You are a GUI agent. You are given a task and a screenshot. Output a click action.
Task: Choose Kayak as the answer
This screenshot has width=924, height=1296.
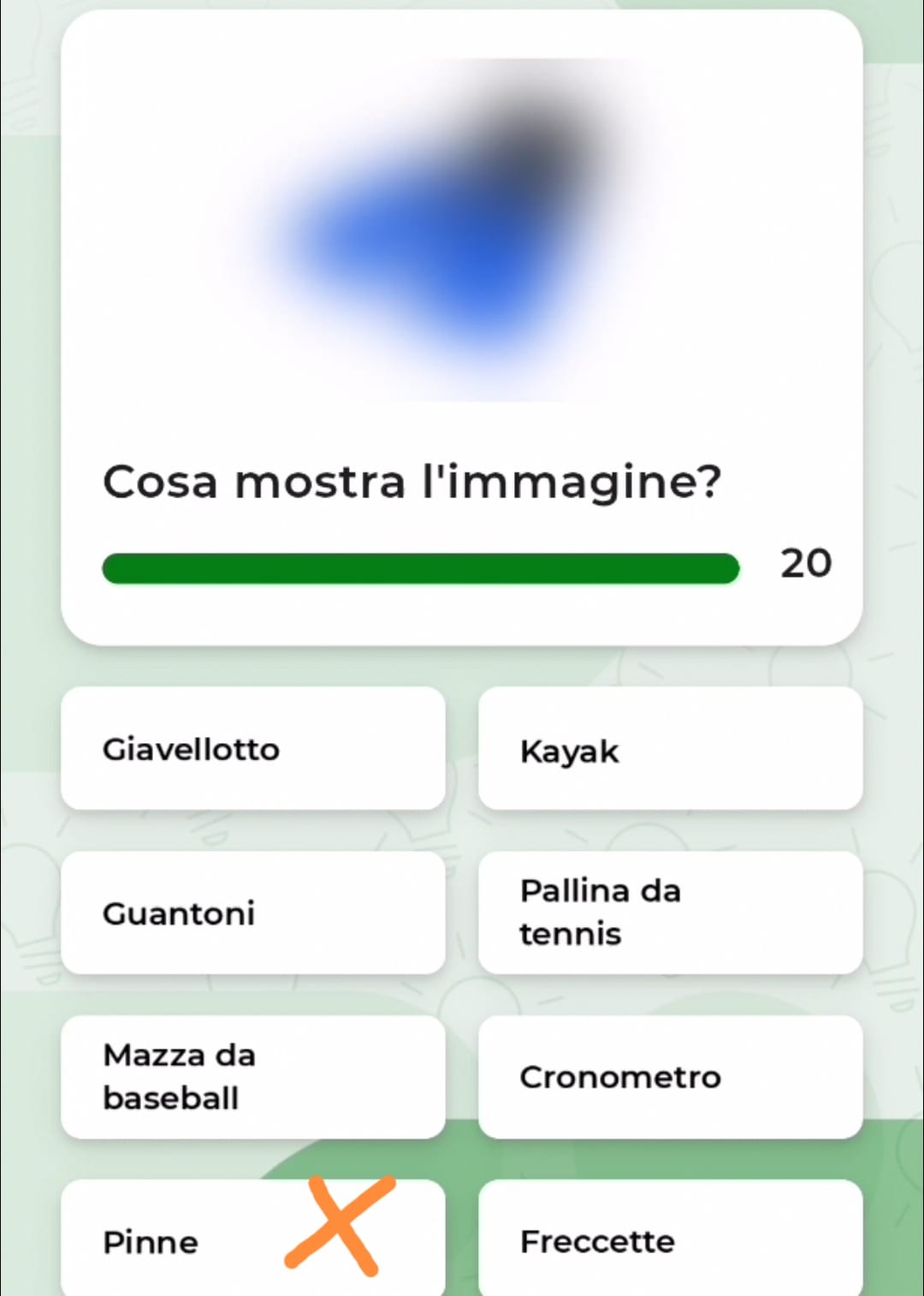pos(670,749)
